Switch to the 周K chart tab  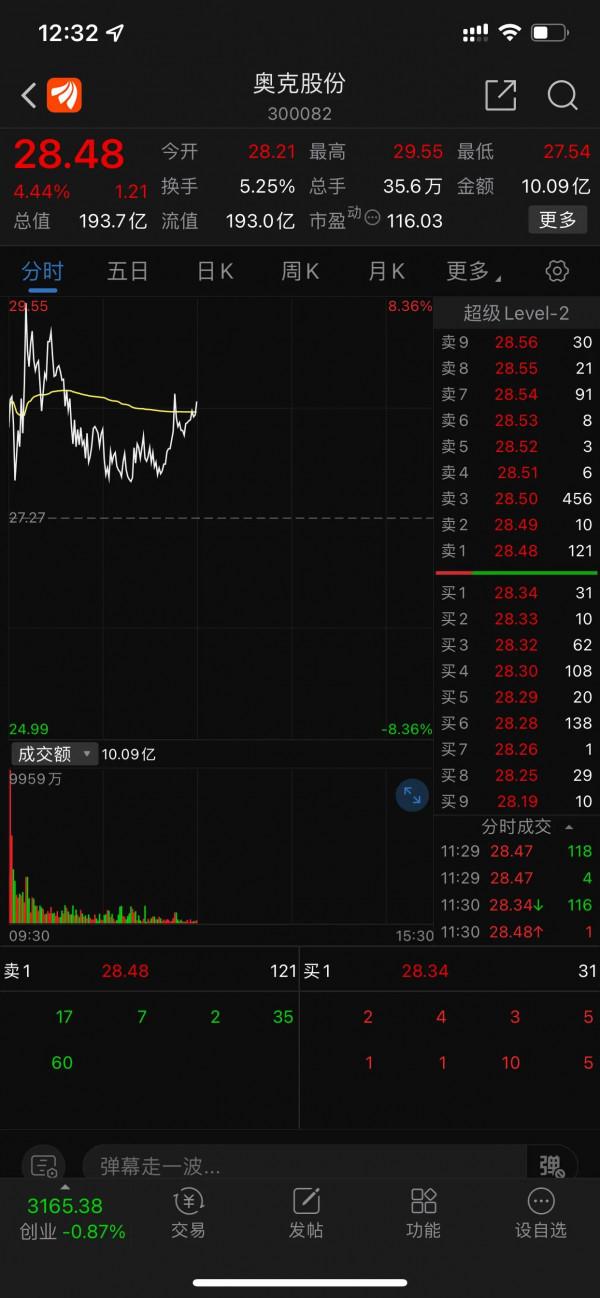[x=300, y=271]
